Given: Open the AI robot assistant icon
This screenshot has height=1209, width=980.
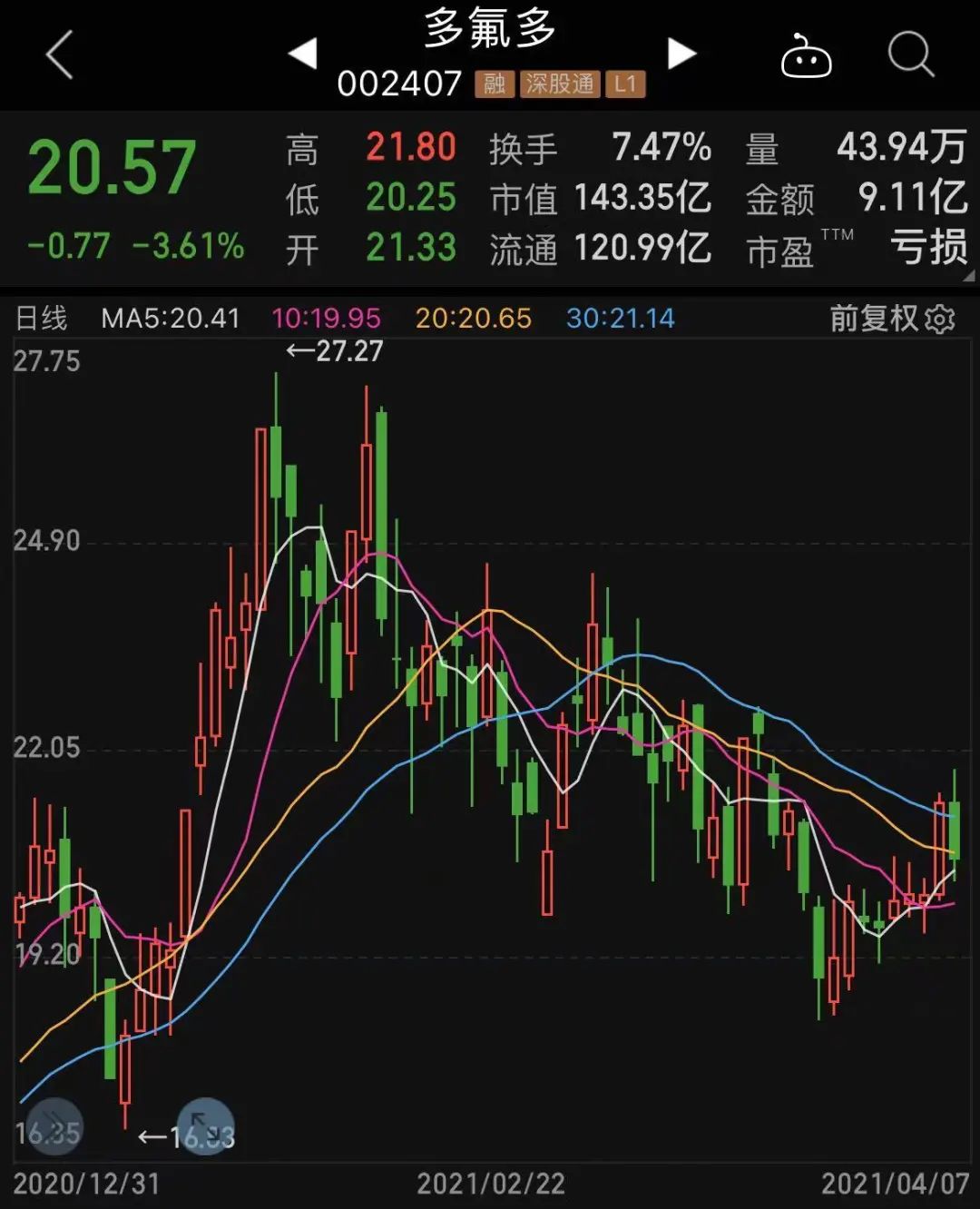Looking at the screenshot, I should tap(808, 58).
